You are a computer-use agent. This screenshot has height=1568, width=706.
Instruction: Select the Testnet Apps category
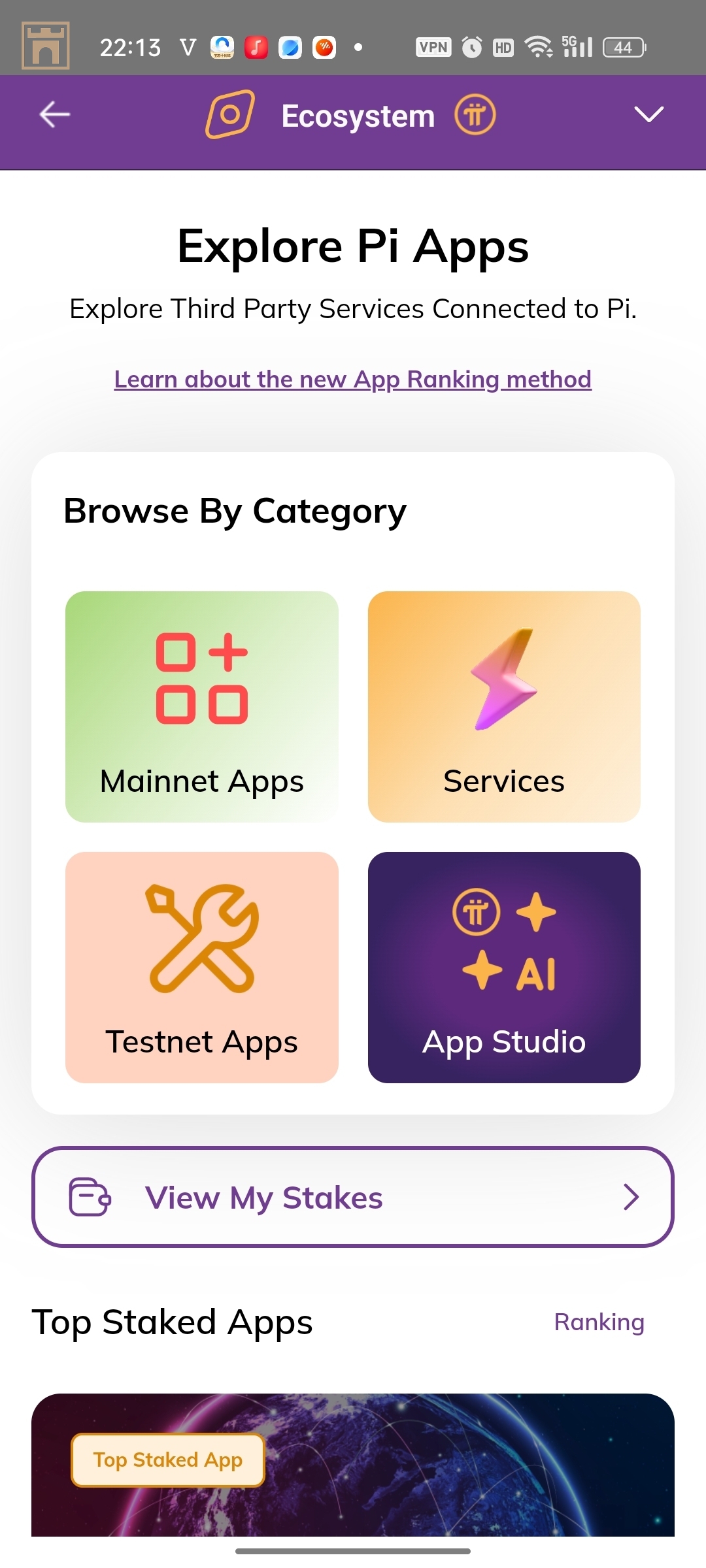(x=202, y=967)
